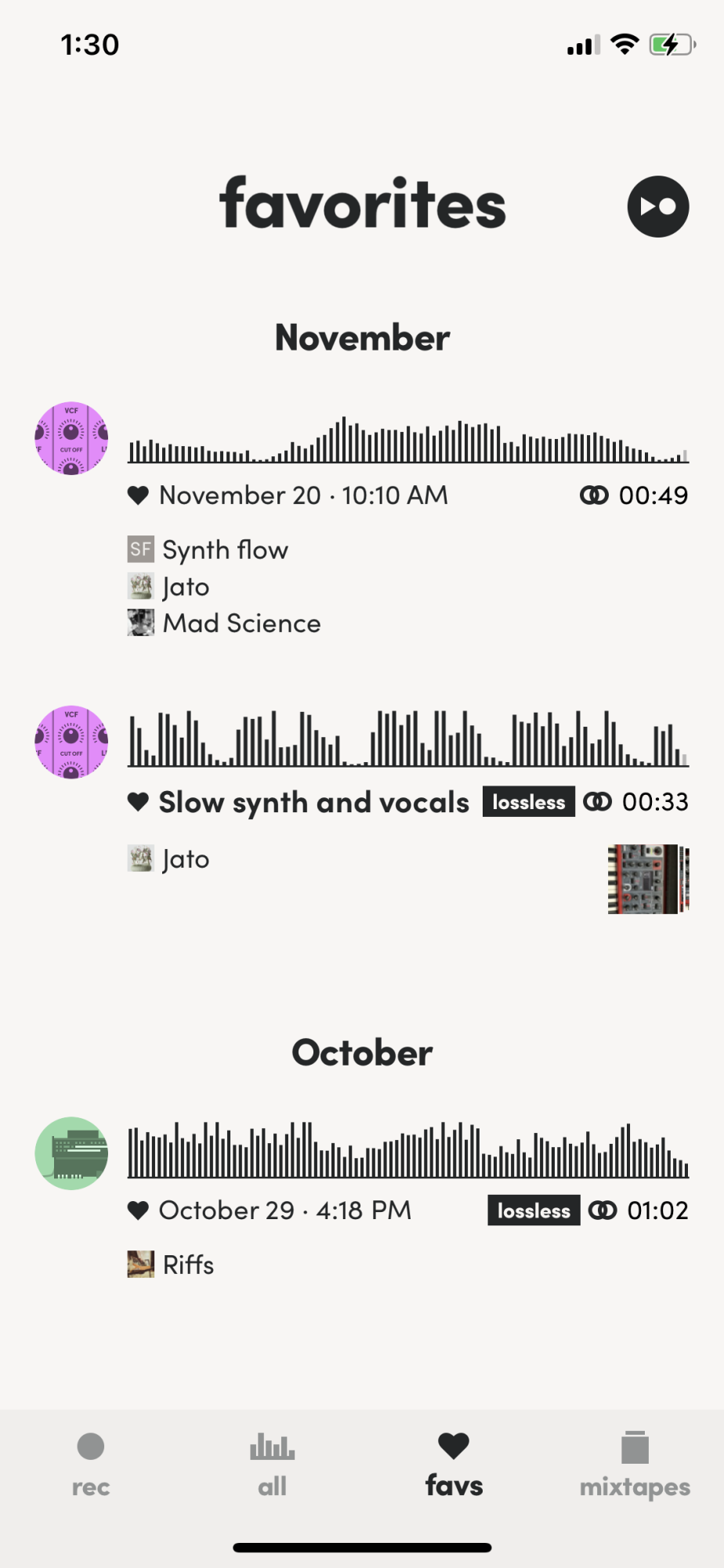This screenshot has height=1568, width=724.
Task: Open the October 29 4:18 PM recording
Action: [285, 1210]
